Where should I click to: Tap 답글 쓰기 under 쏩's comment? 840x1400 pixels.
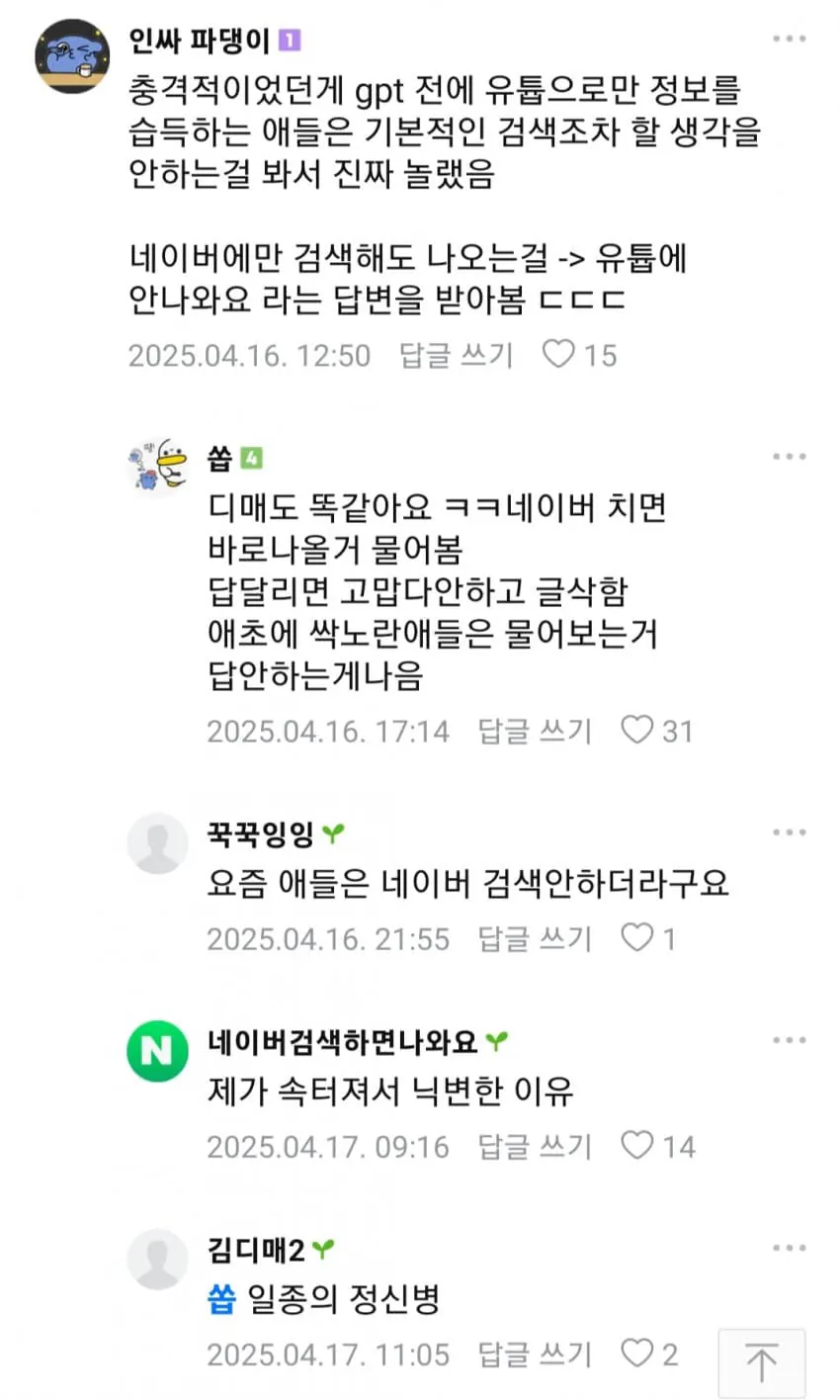pyautogui.click(x=535, y=732)
